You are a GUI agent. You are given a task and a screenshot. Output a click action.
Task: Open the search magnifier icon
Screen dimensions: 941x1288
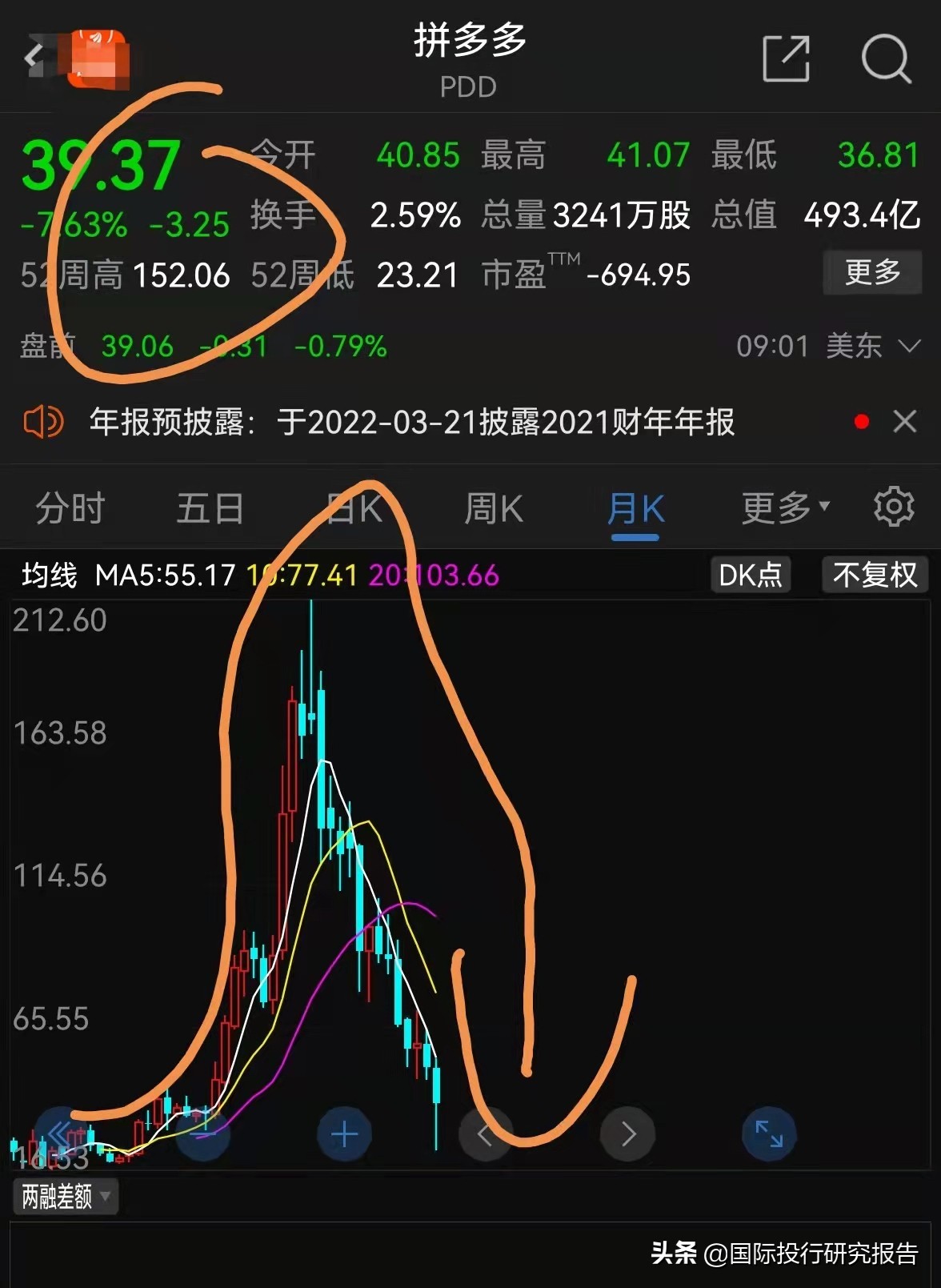pos(886,58)
